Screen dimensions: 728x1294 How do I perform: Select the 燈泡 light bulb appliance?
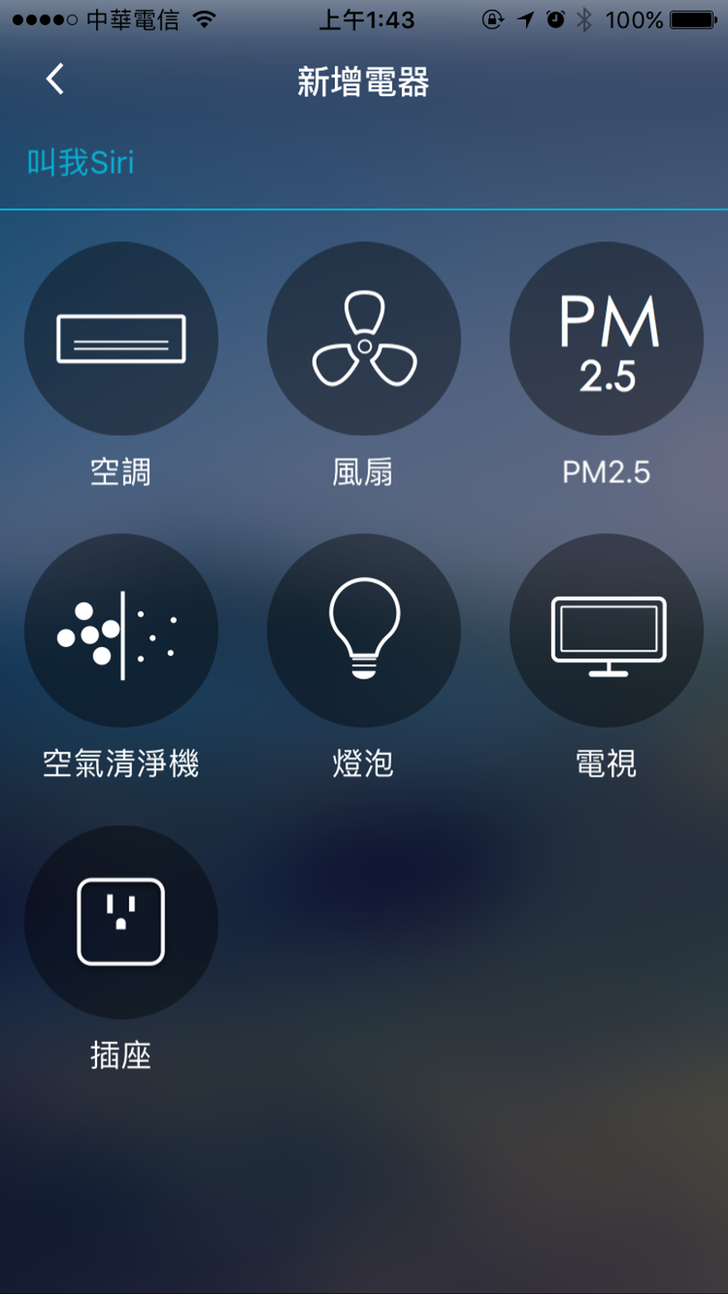[x=364, y=631]
